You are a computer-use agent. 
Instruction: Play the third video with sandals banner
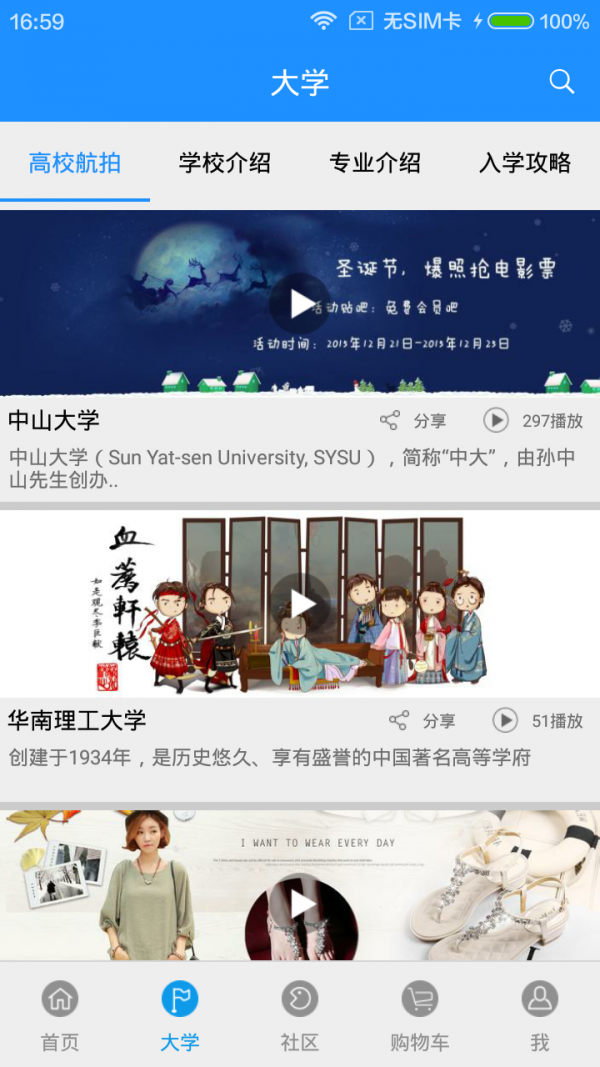point(302,904)
